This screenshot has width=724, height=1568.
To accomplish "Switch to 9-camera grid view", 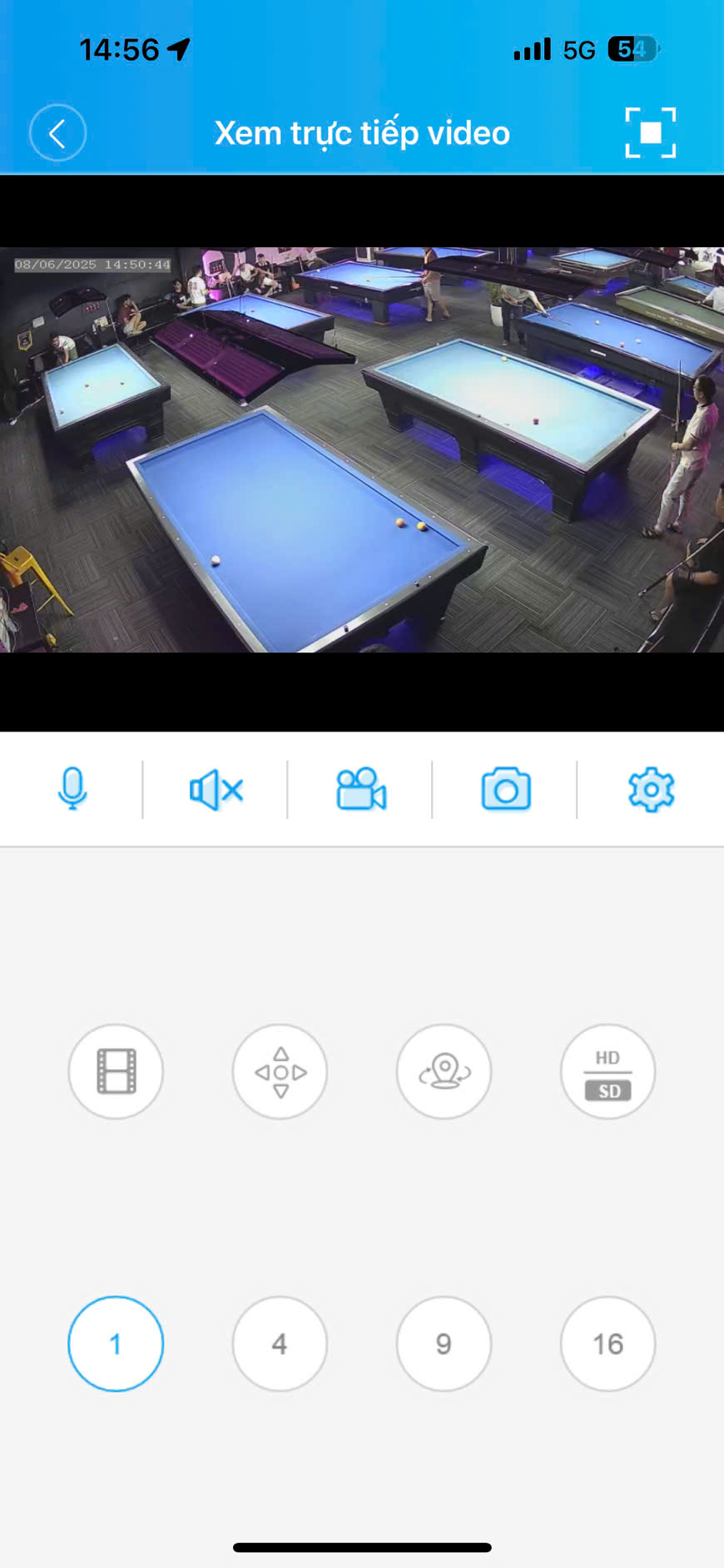I will (x=444, y=1343).
